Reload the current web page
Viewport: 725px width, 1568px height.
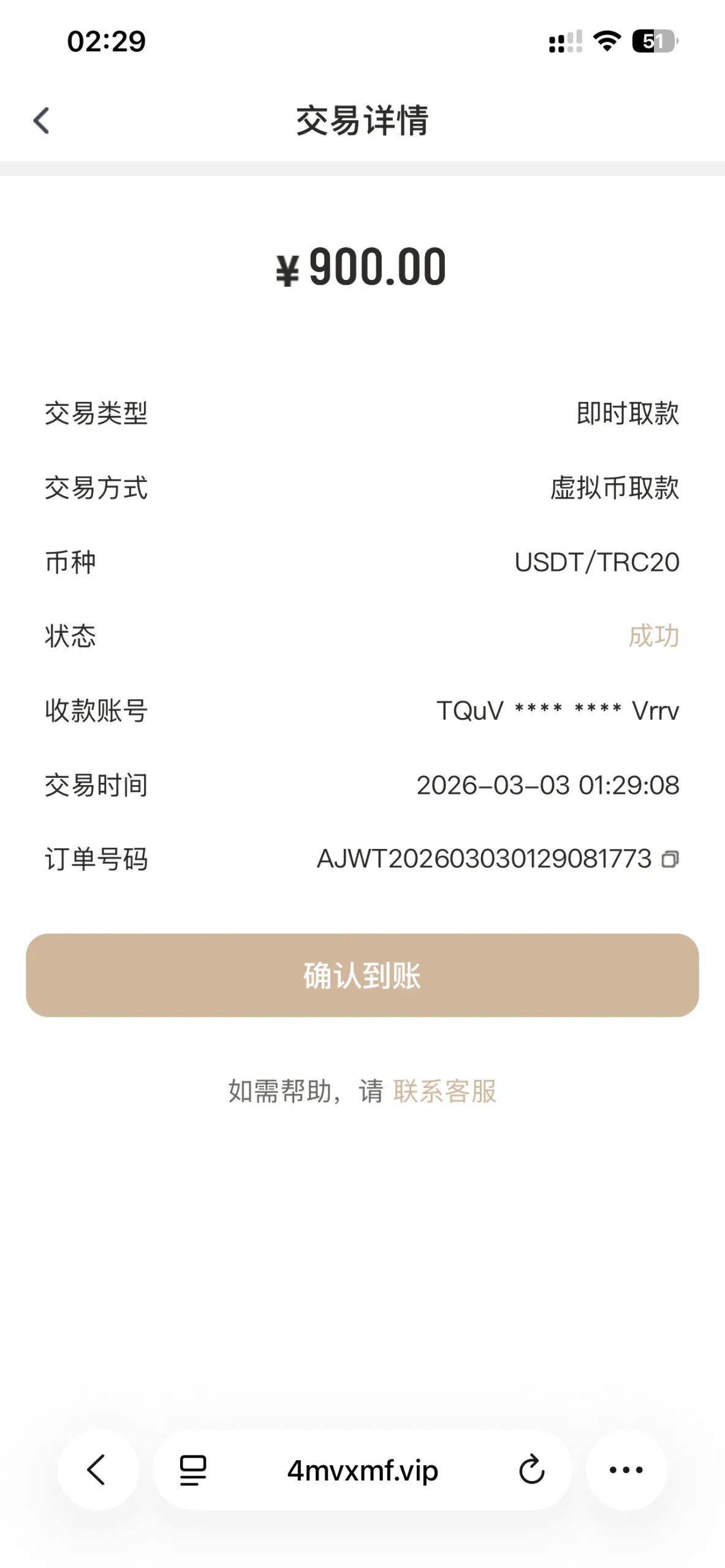(x=531, y=1469)
